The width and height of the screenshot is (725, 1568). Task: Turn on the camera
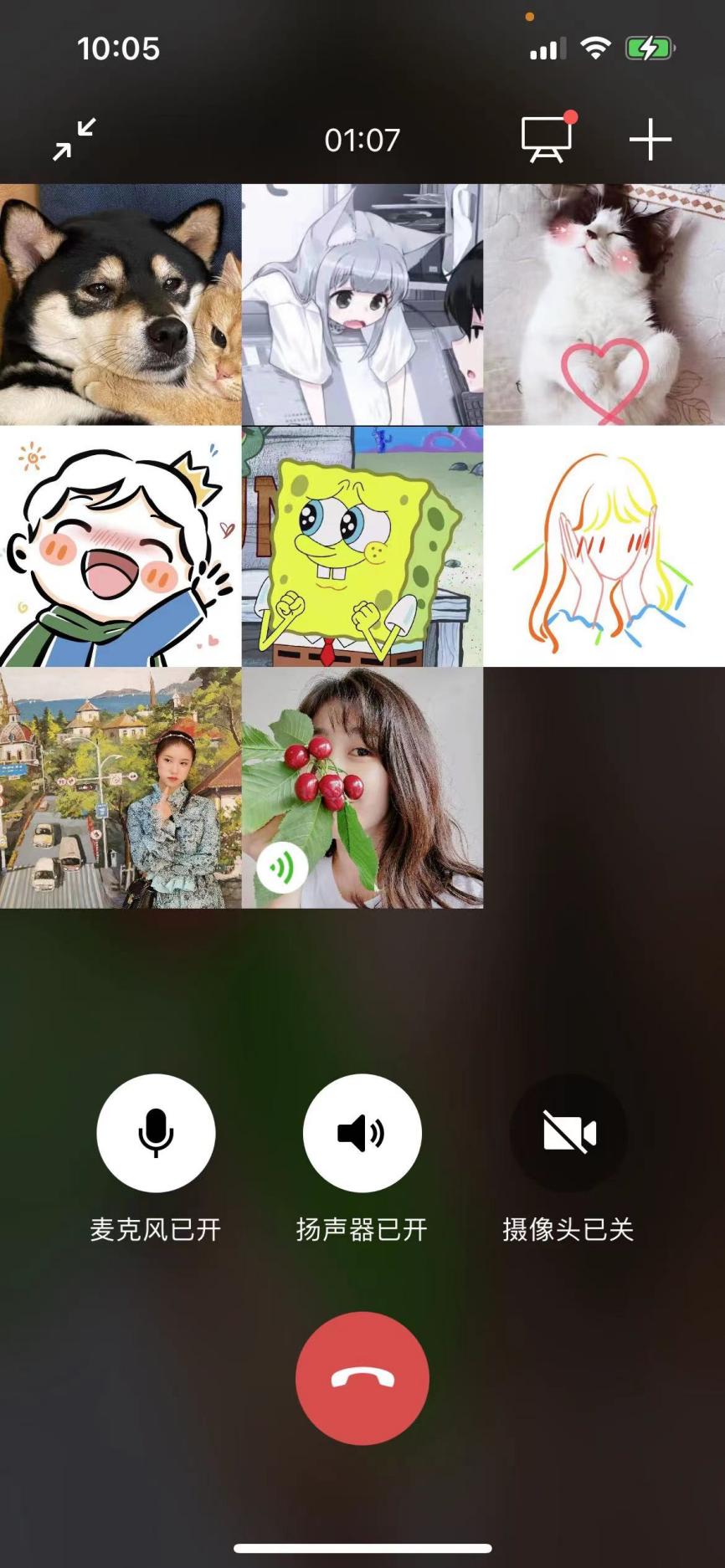pos(568,1133)
